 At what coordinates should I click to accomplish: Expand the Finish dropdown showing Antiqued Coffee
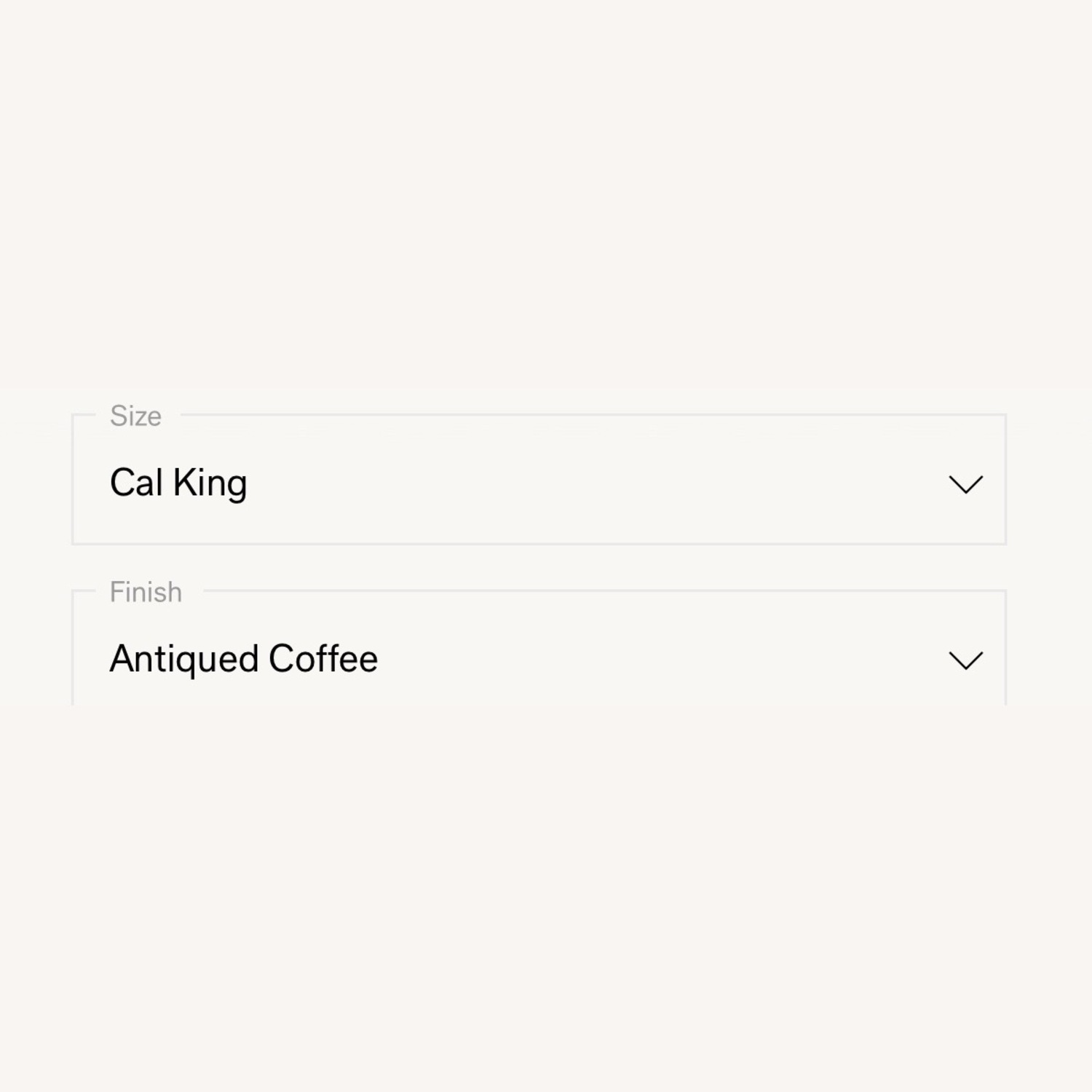click(539, 658)
